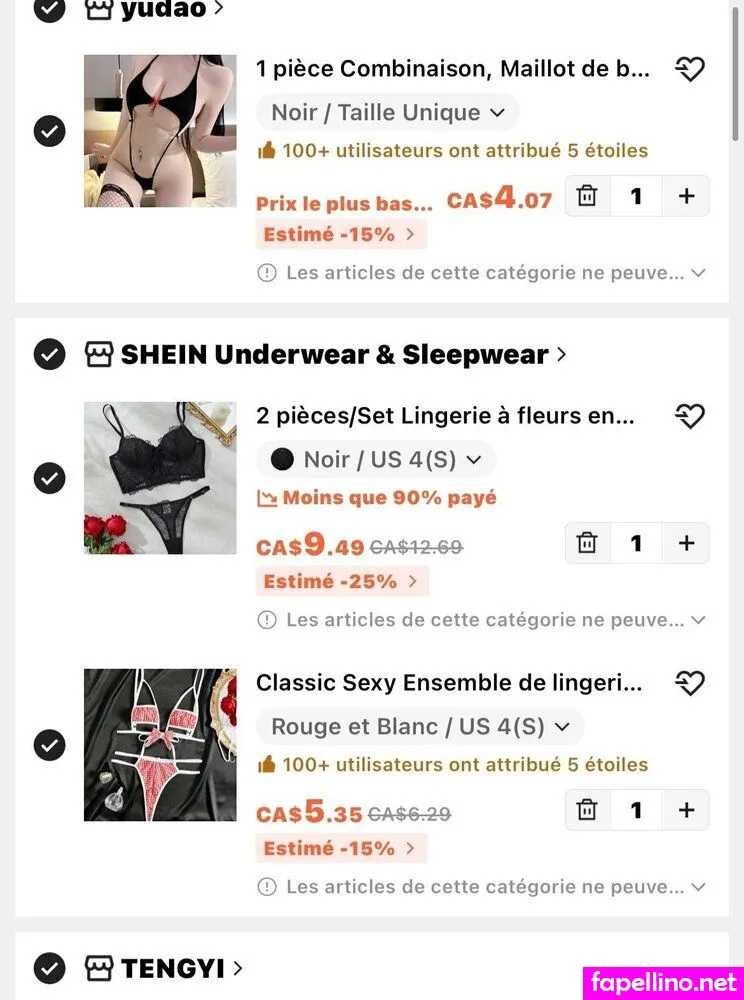
Task: Save Lingerie à fleurs set to wishlist
Action: click(x=689, y=416)
